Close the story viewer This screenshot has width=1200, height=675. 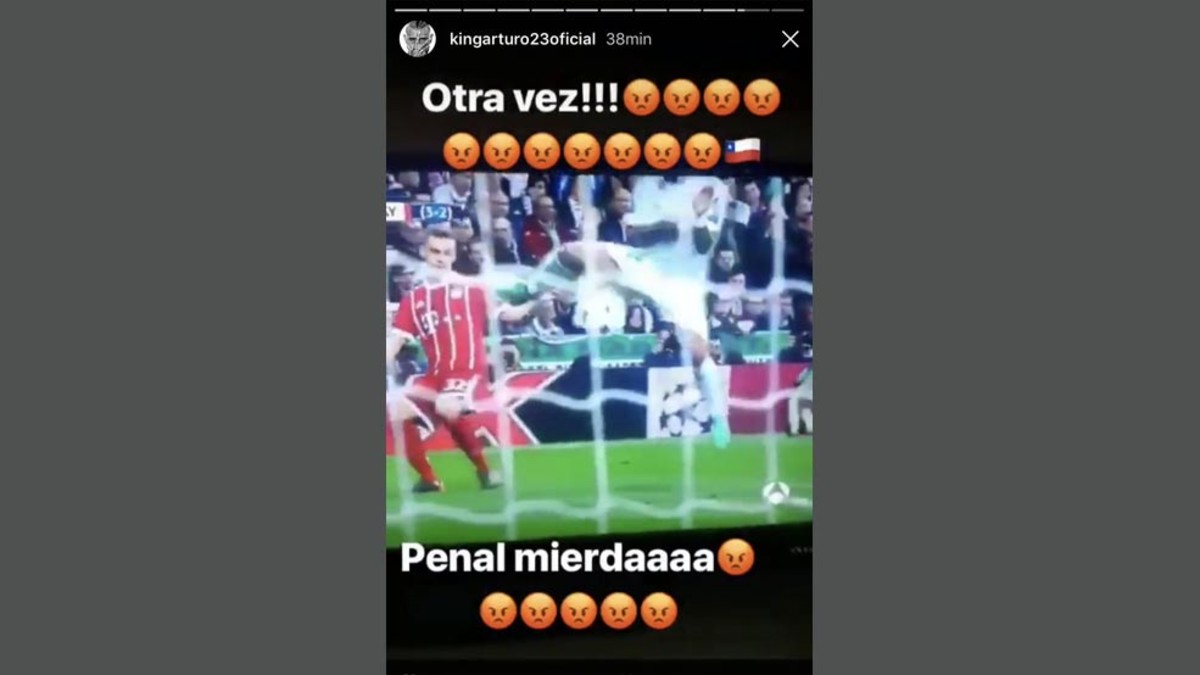click(790, 39)
